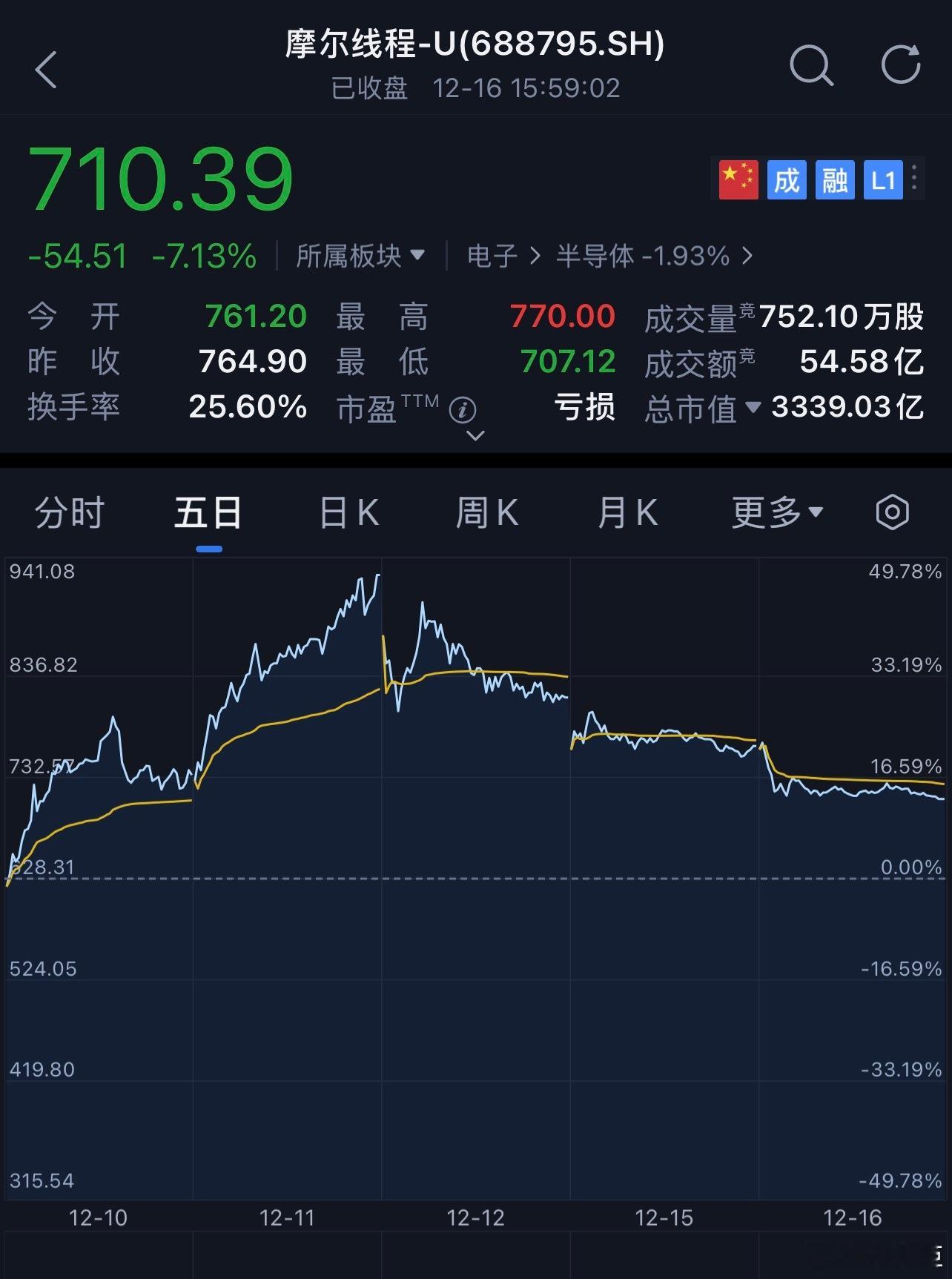Click the 成 badge next to the flag
Image resolution: width=952 pixels, height=1279 pixels.
coord(786,179)
